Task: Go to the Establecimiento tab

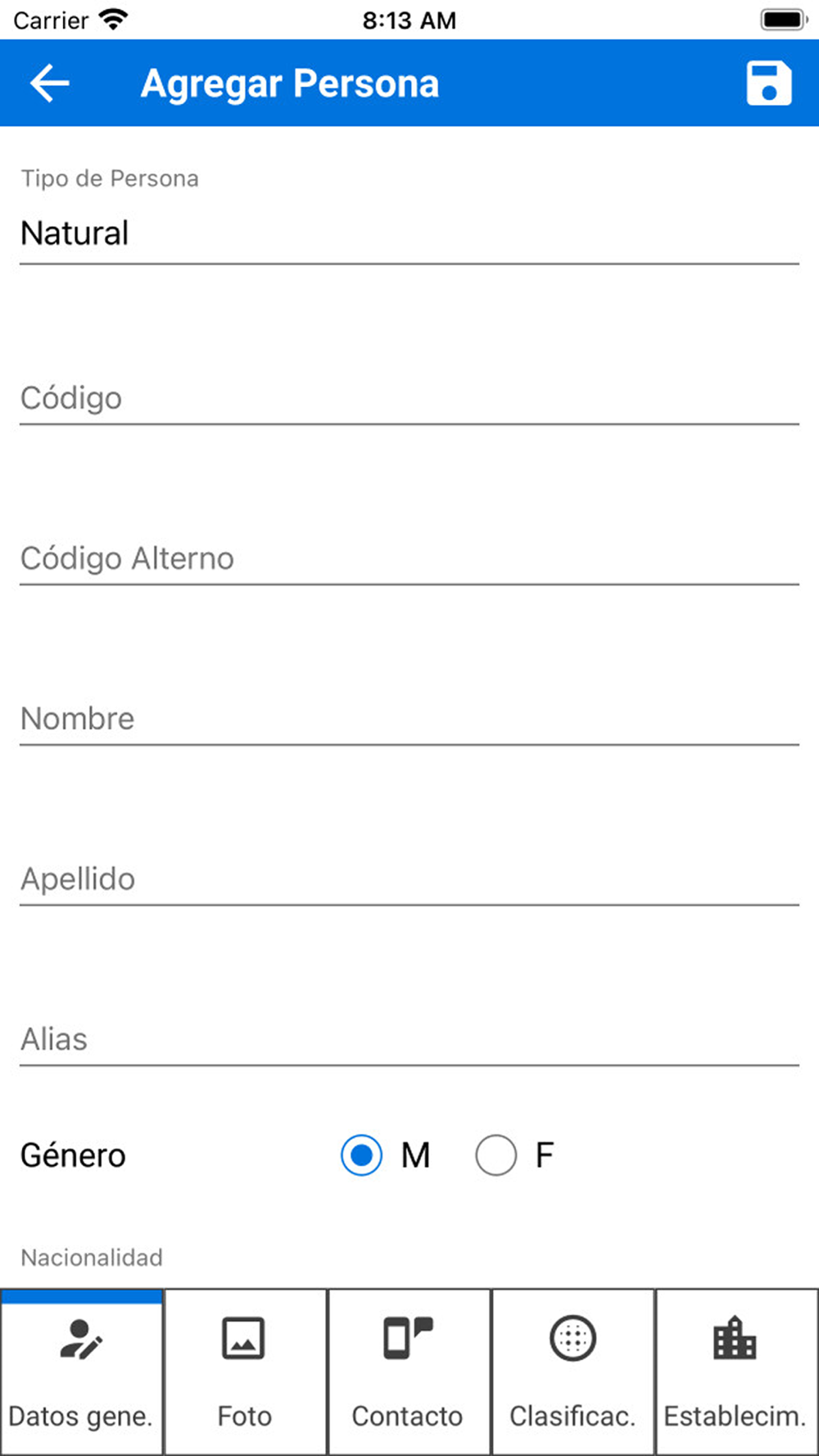Action: 735,1372
